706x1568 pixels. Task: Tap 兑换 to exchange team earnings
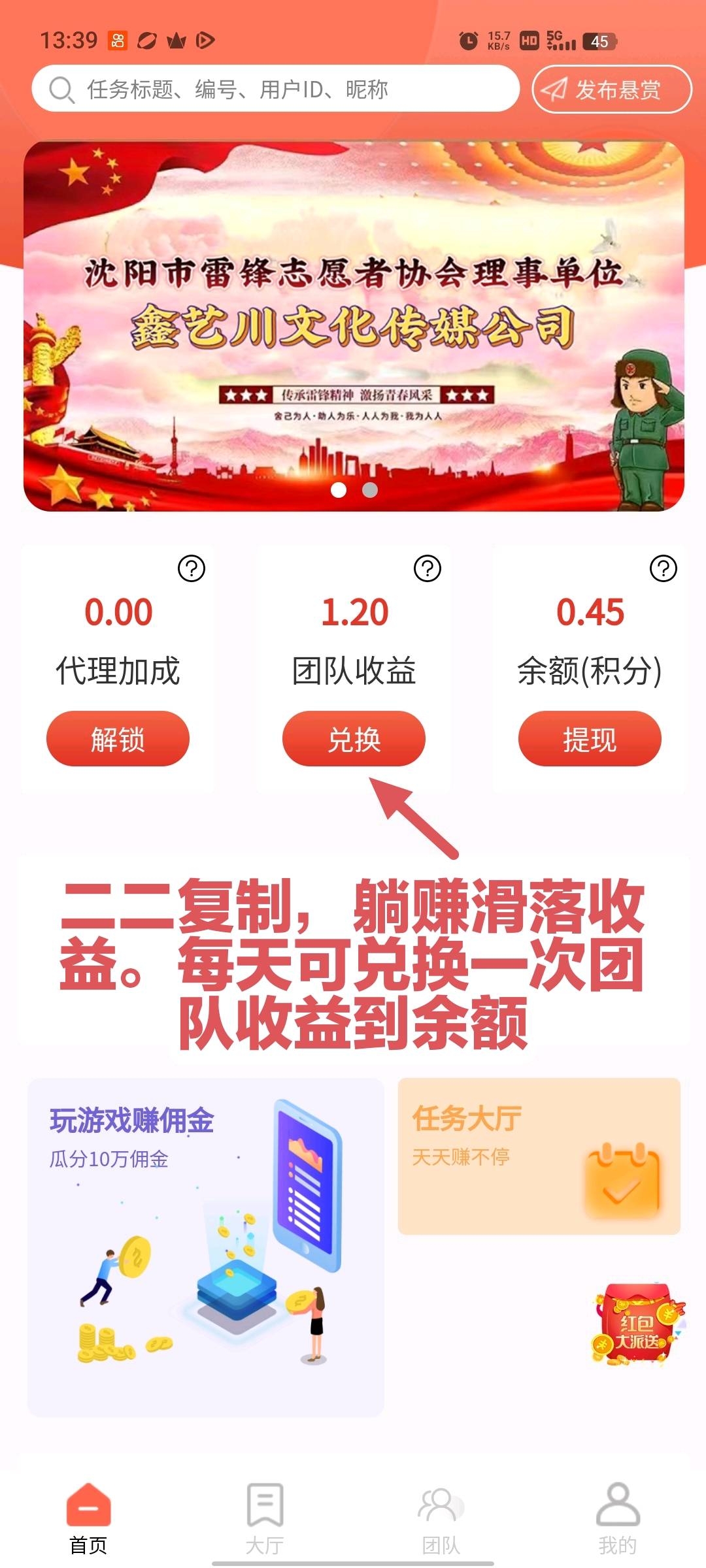tap(354, 739)
